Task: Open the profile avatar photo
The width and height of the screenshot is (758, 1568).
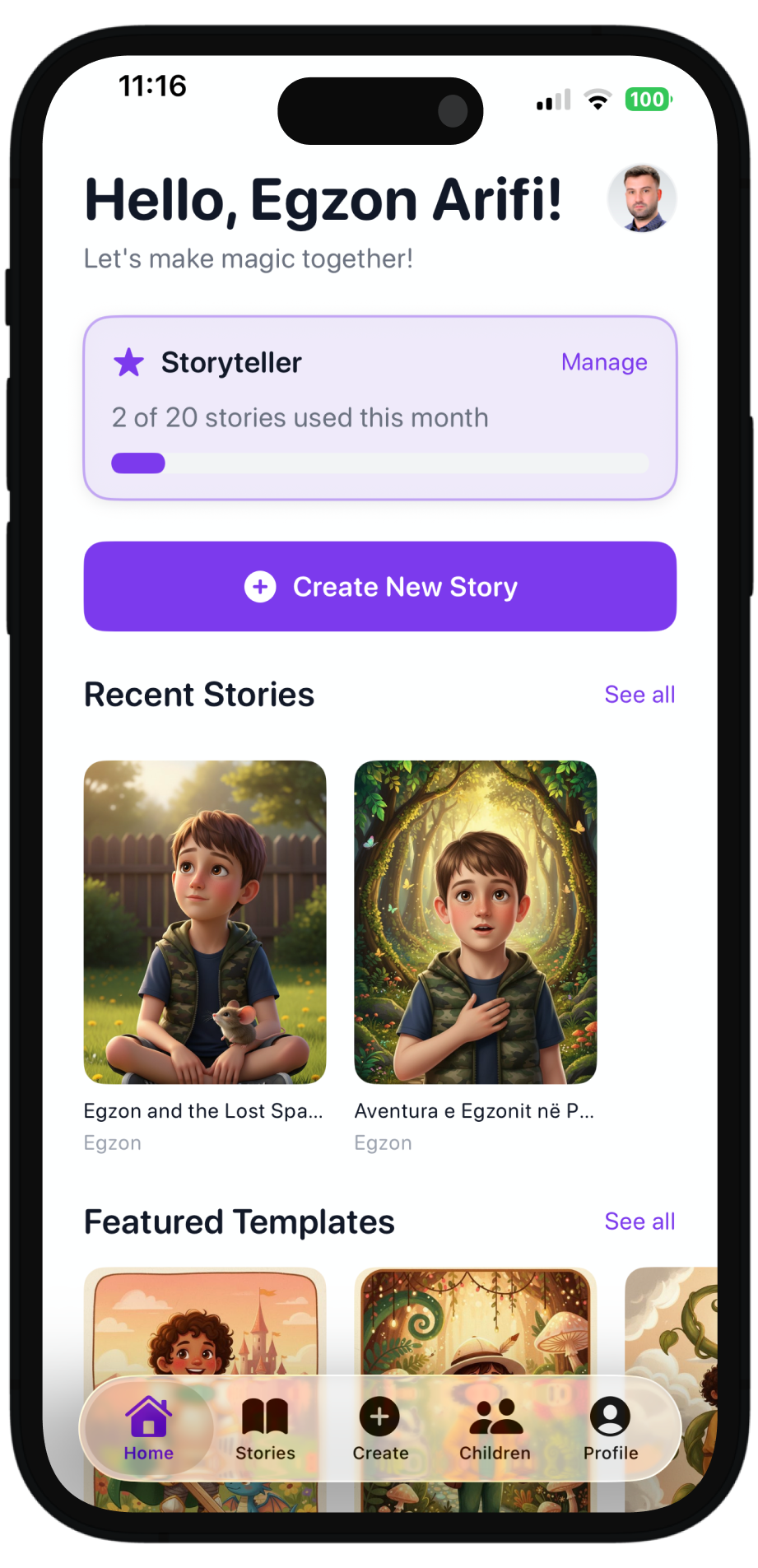Action: 642,198
